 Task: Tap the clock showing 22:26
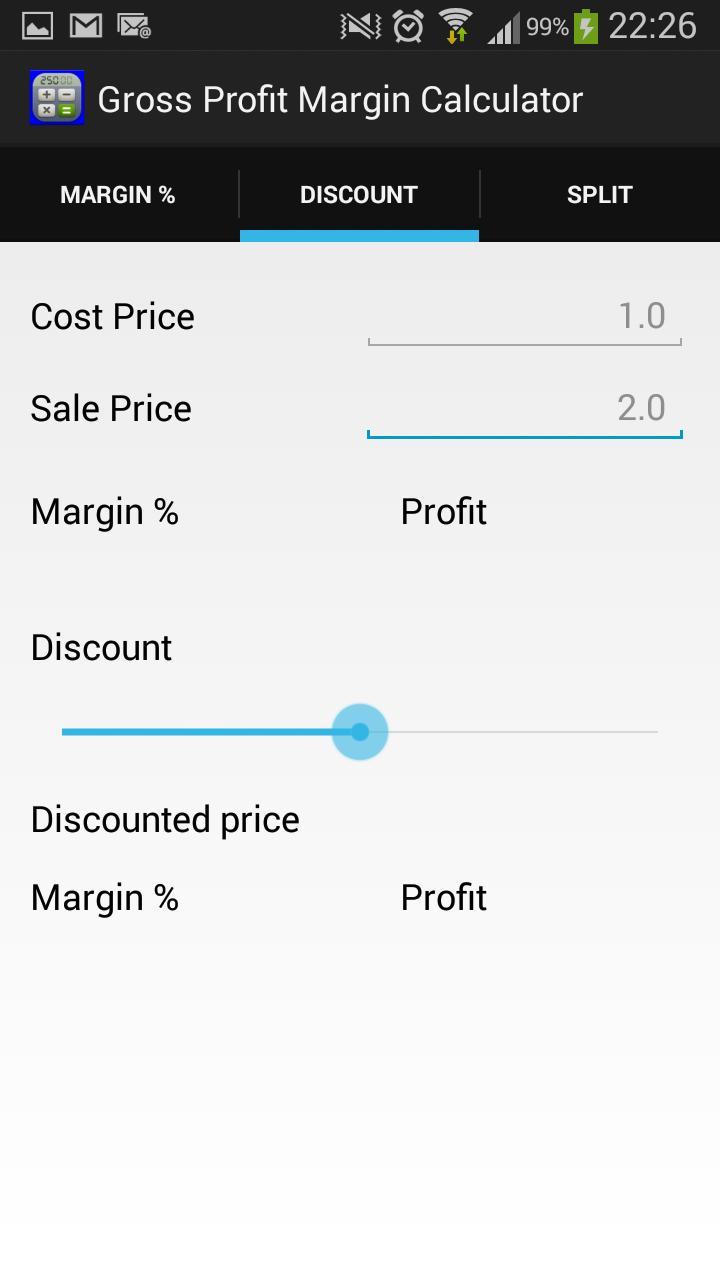[651, 24]
